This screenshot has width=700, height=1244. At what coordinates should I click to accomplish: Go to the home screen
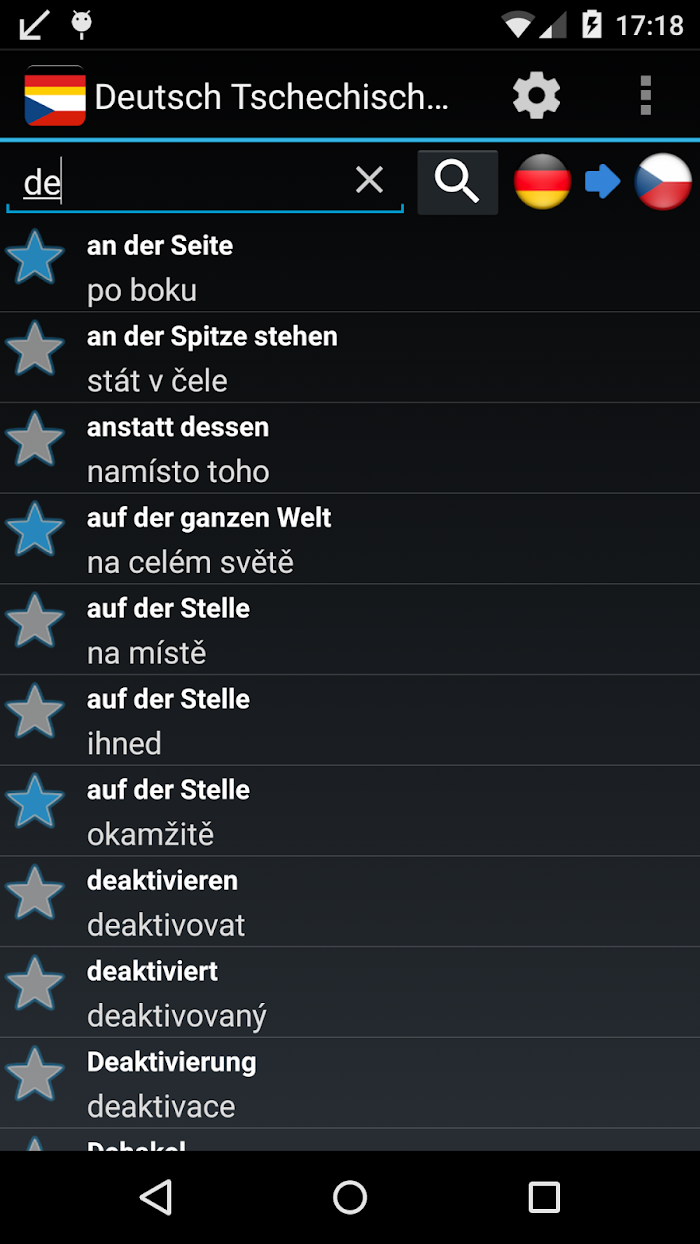click(x=350, y=1197)
